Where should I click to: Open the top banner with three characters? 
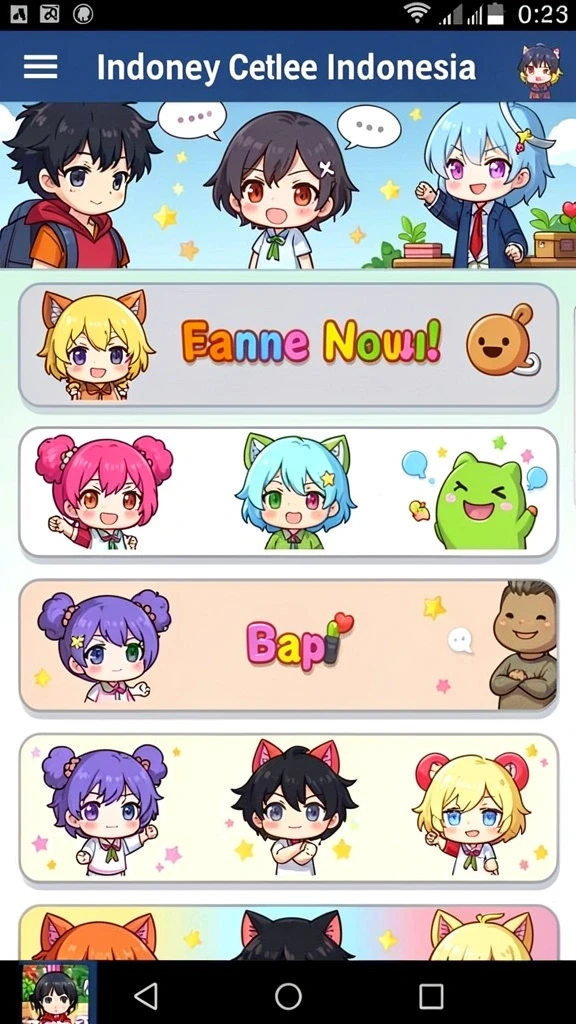coord(288,185)
